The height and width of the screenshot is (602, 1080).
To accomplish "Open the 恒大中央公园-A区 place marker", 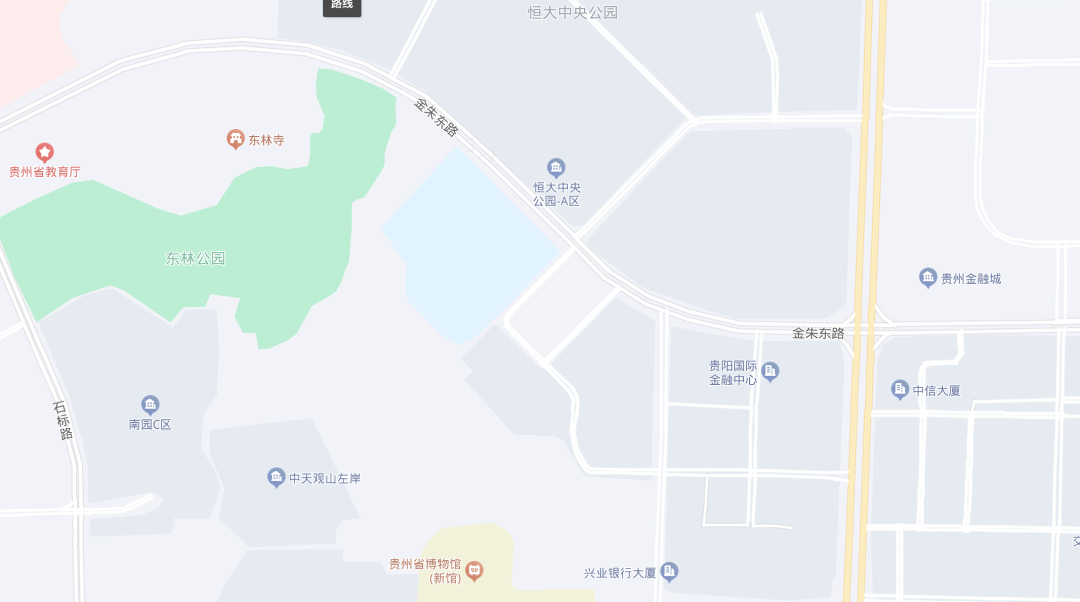I will pyautogui.click(x=556, y=167).
